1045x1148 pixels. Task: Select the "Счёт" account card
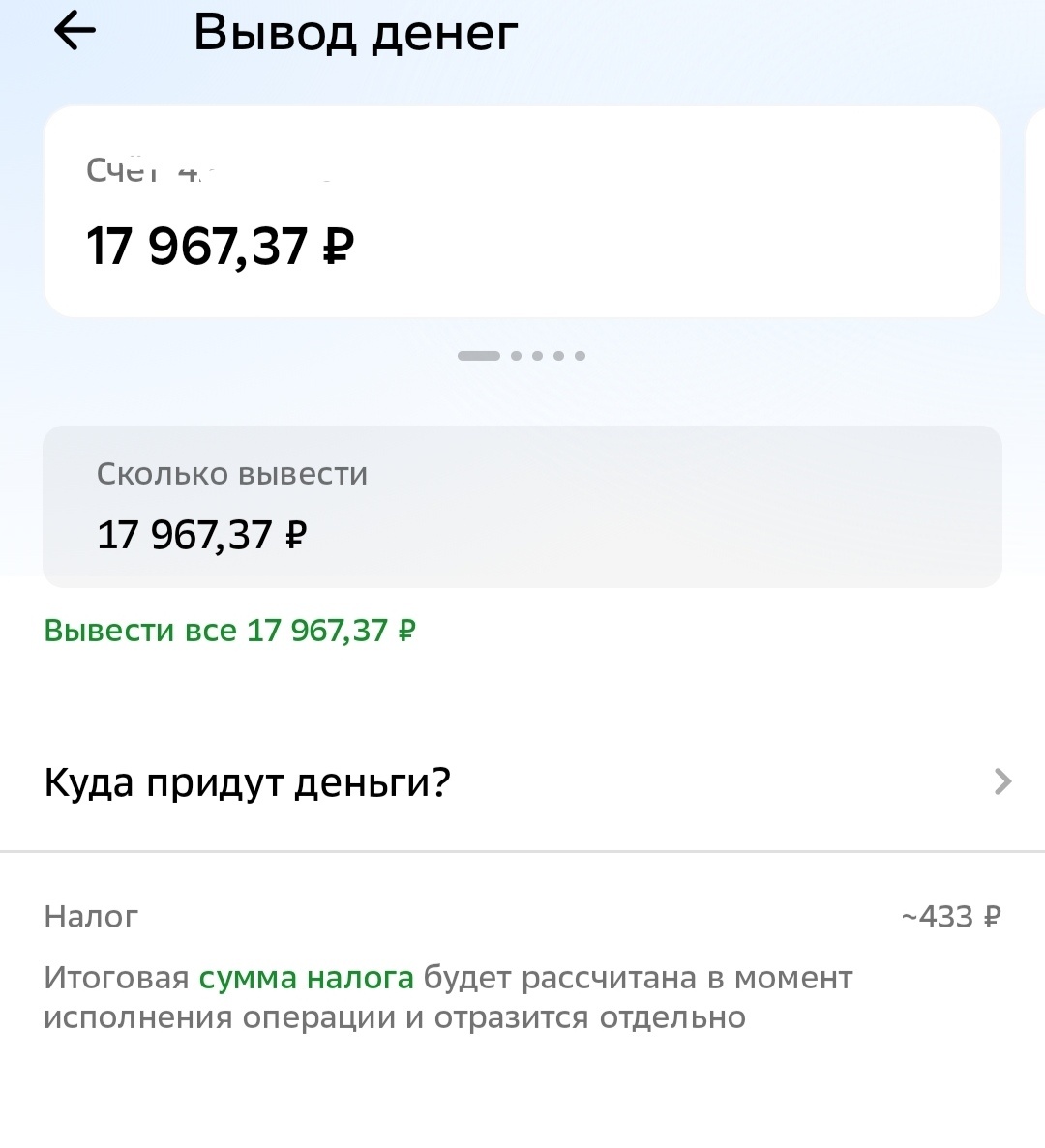(522, 211)
